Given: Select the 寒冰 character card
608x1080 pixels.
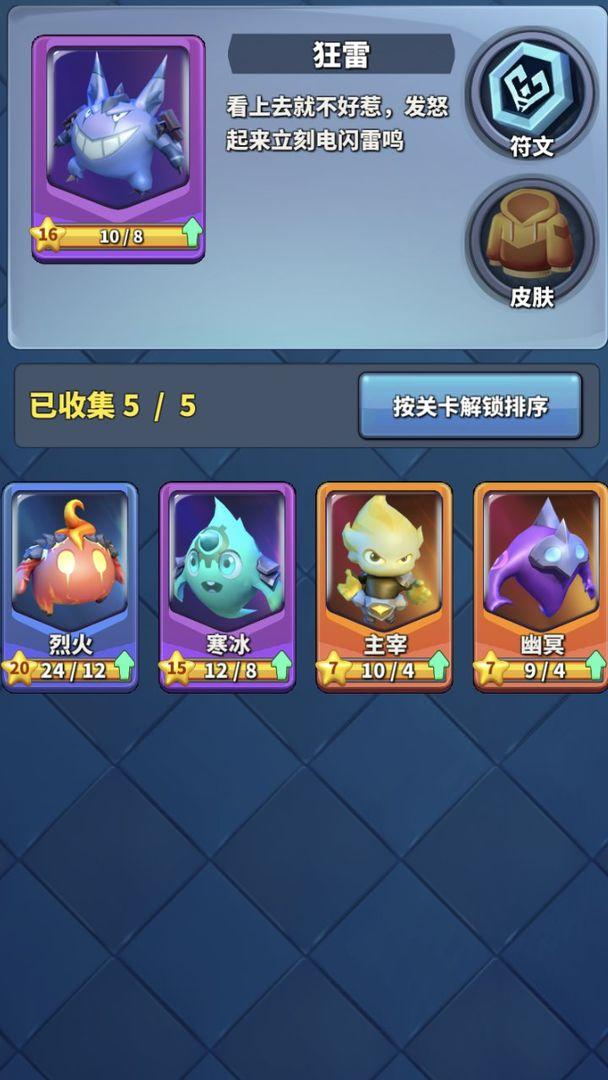Looking at the screenshot, I should pyautogui.click(x=227, y=585).
